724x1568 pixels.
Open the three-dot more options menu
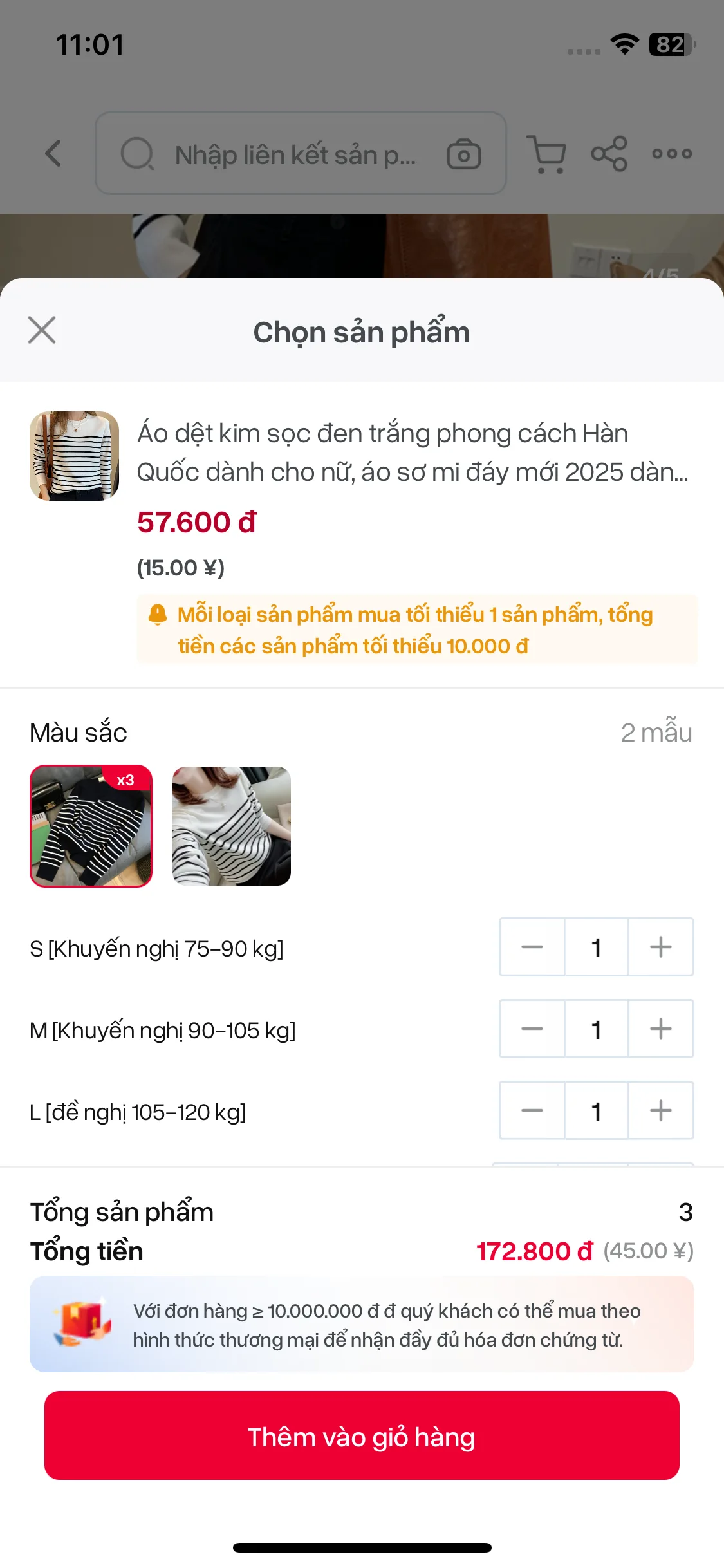pos(671,154)
